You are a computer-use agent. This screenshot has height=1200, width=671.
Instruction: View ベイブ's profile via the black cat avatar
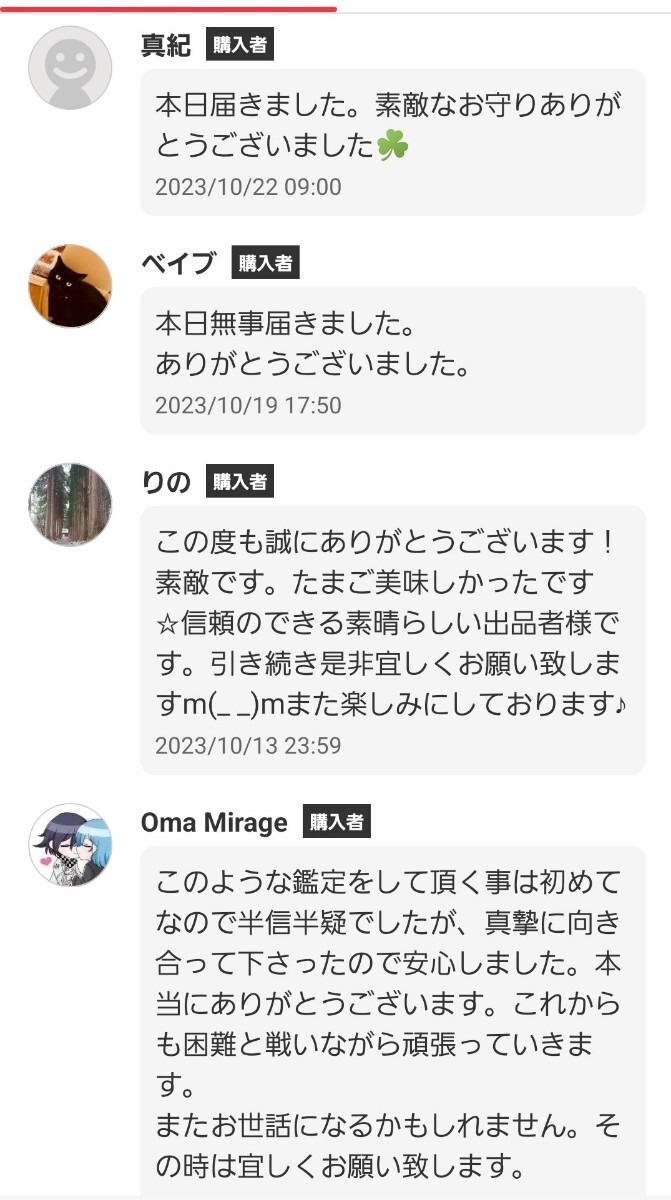(70, 286)
